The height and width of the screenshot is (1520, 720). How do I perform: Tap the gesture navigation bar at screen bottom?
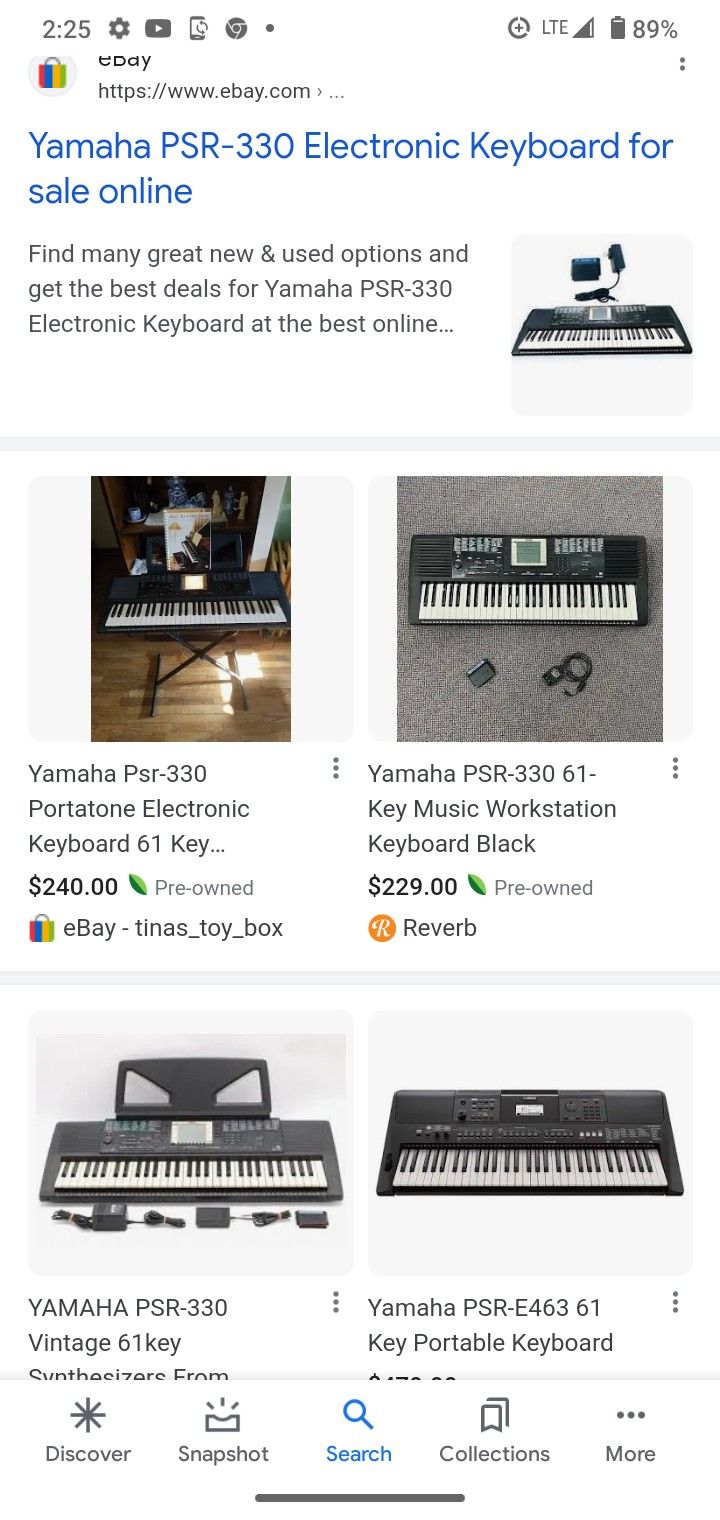360,1497
